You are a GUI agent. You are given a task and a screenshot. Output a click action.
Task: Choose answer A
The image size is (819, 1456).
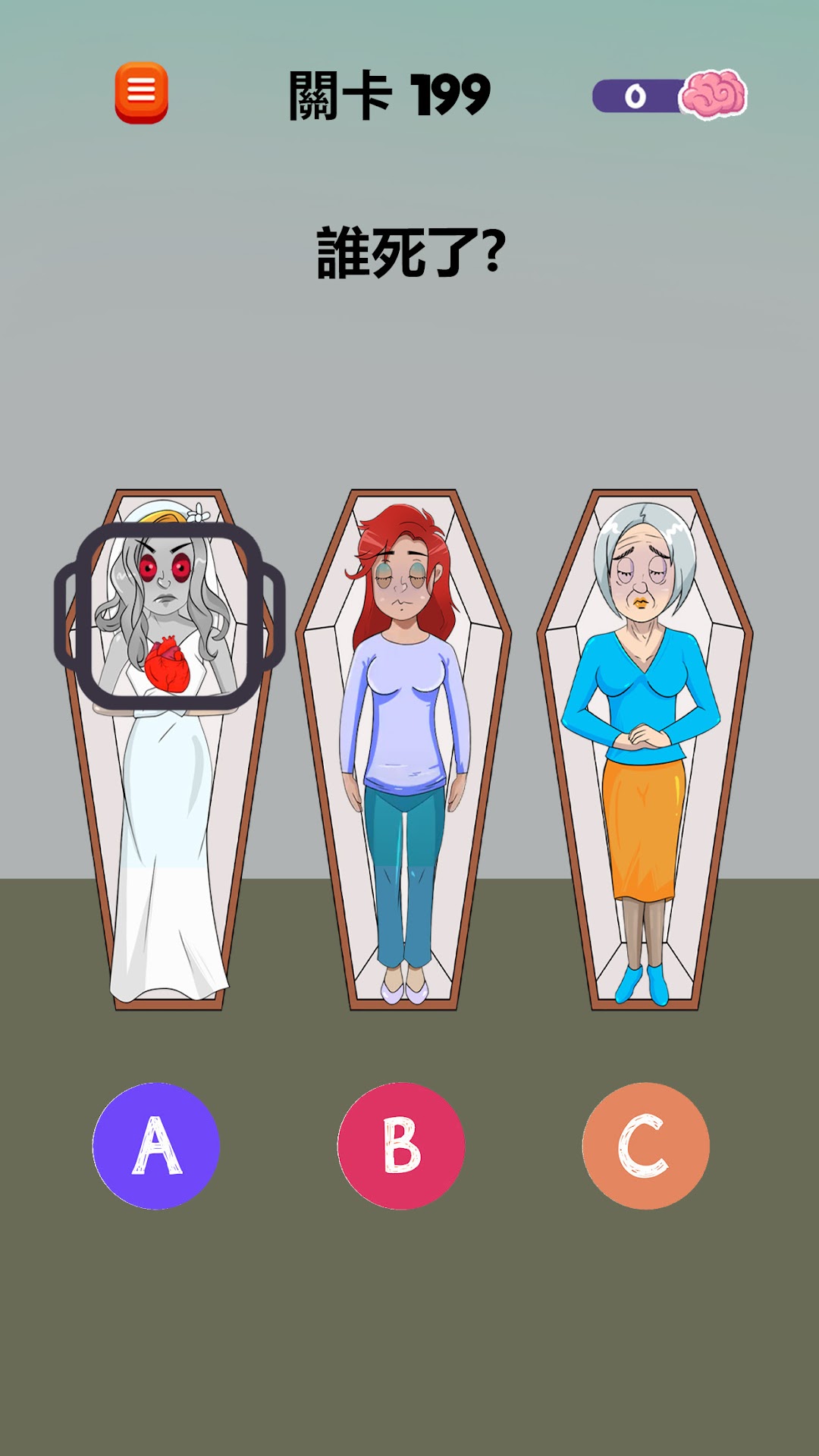click(156, 1146)
